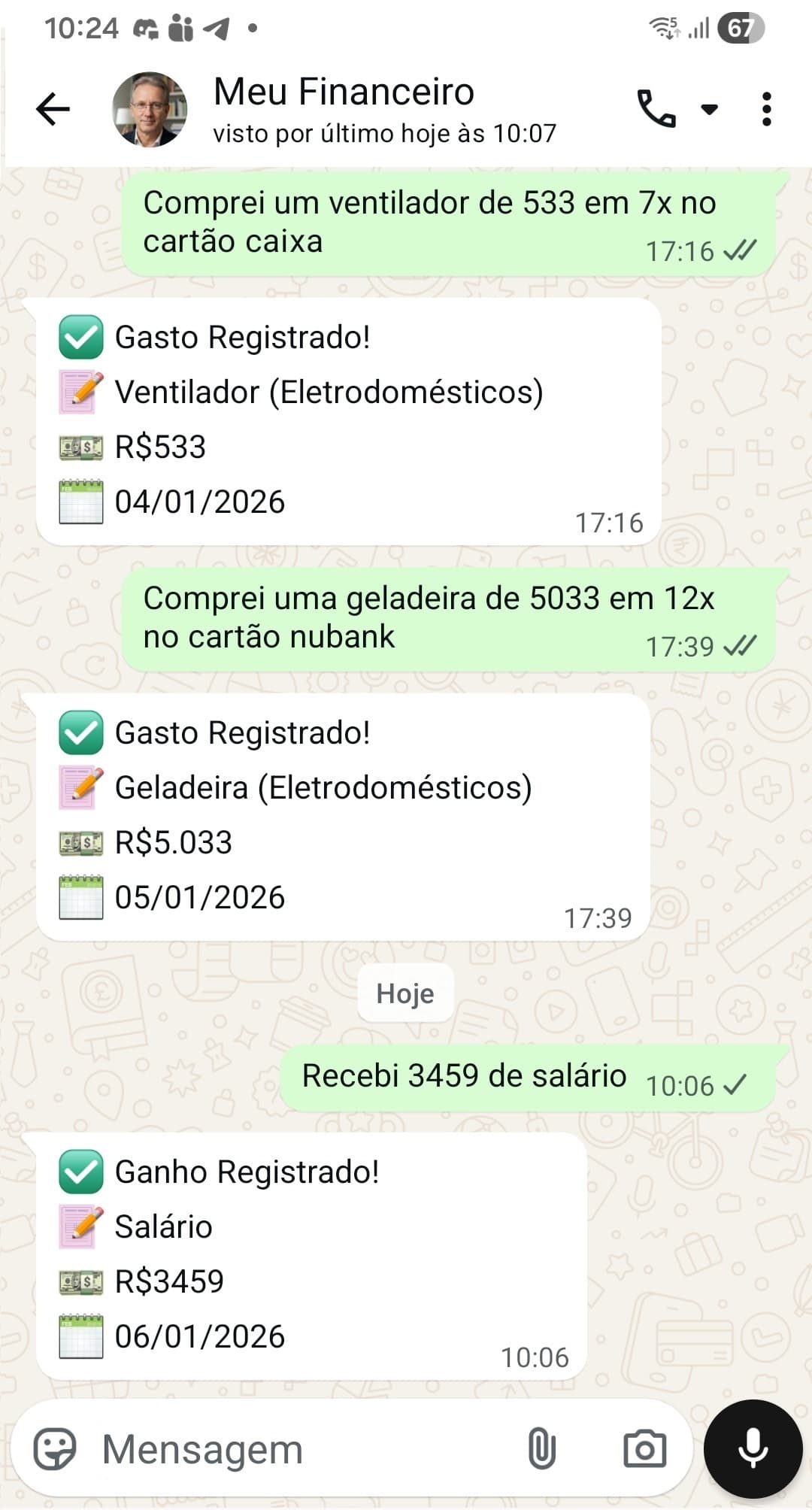
Task: Tap the 'Mensagem' text input field
Action: (x=226, y=1448)
